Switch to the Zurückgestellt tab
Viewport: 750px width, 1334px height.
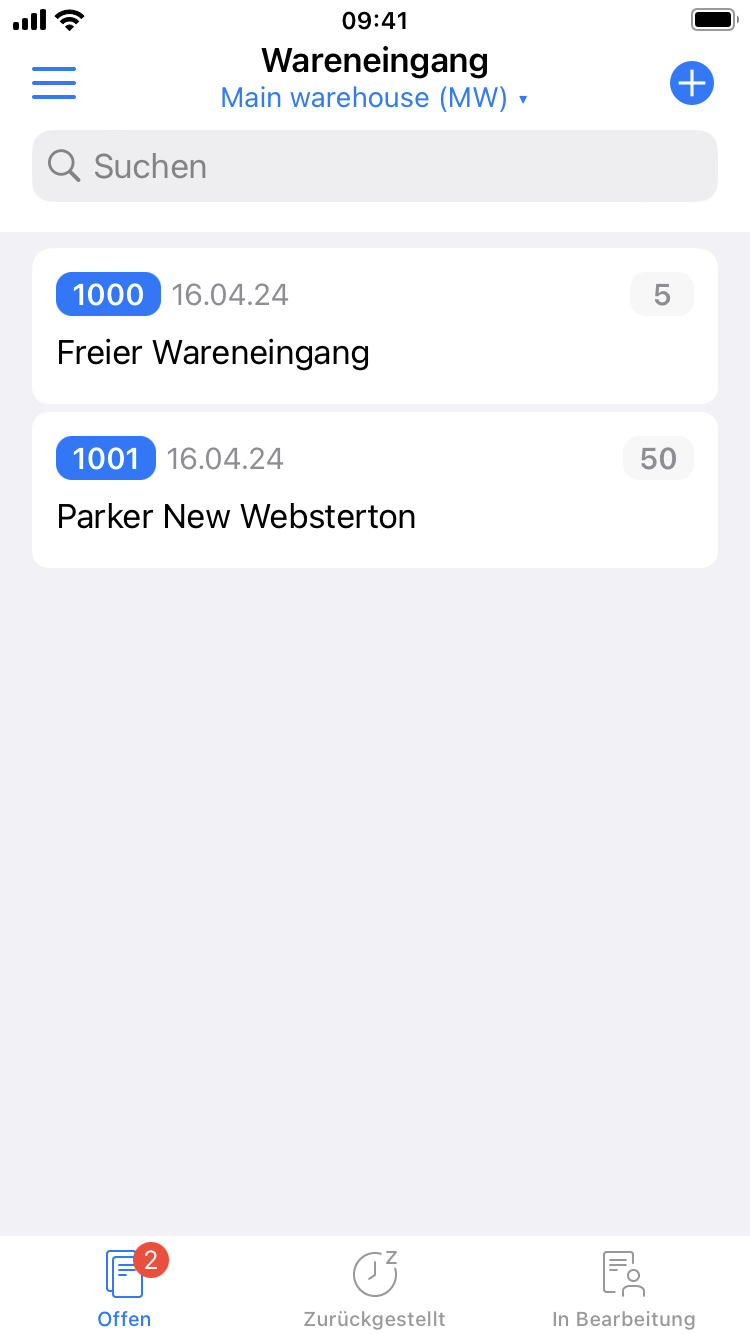click(375, 1288)
